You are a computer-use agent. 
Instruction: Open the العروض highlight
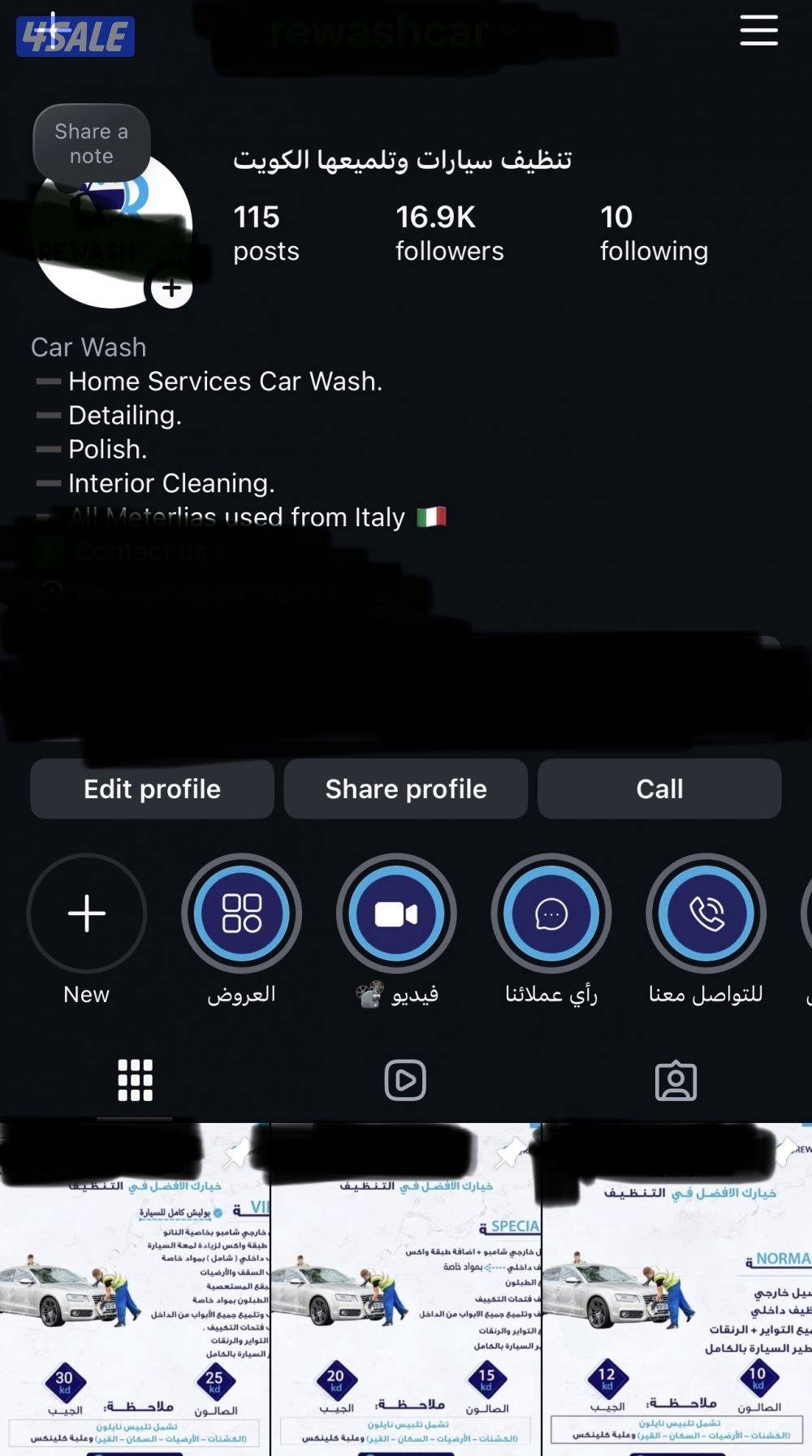point(241,914)
